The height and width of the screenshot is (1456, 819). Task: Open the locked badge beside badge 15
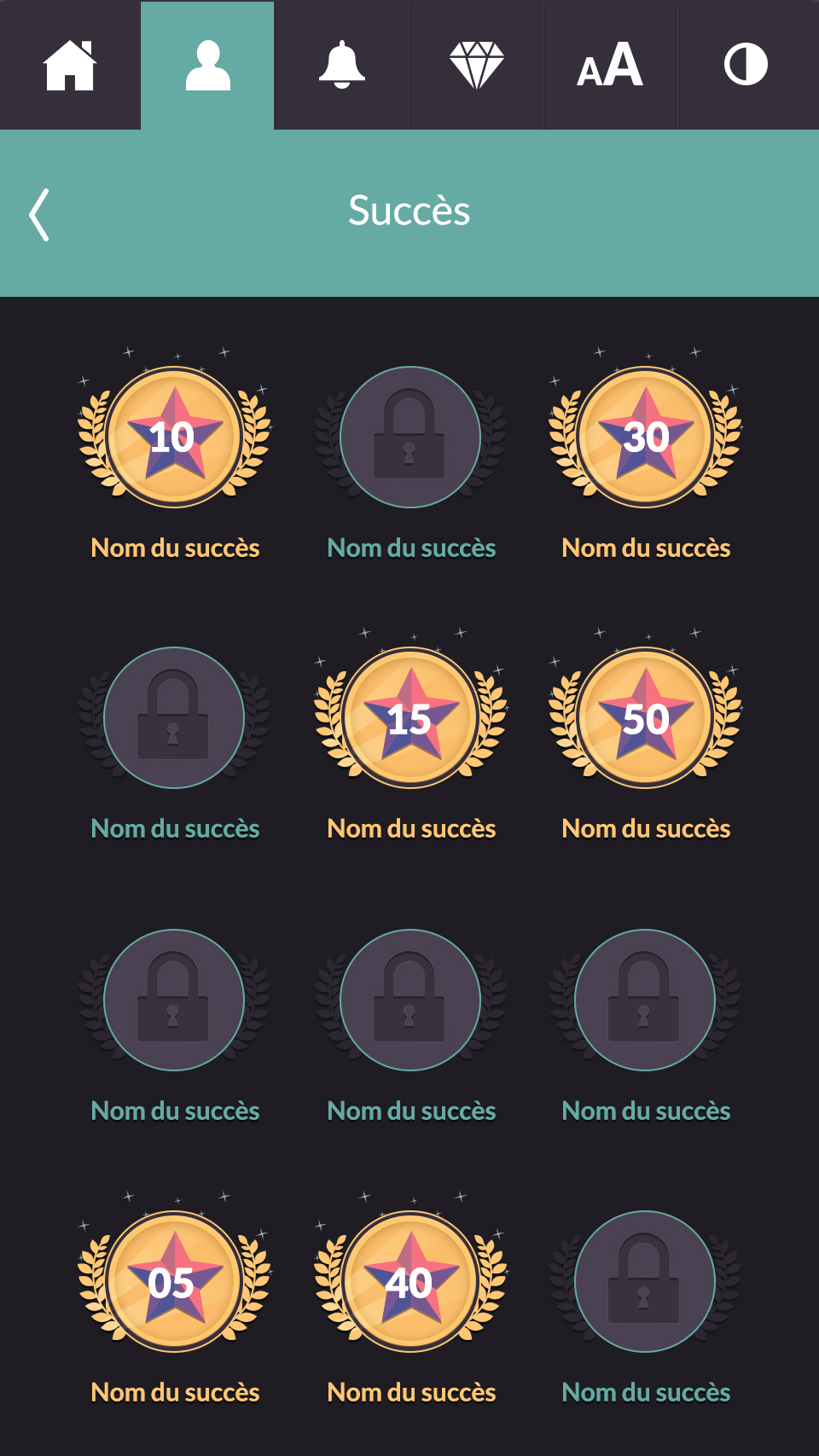pyautogui.click(x=174, y=717)
